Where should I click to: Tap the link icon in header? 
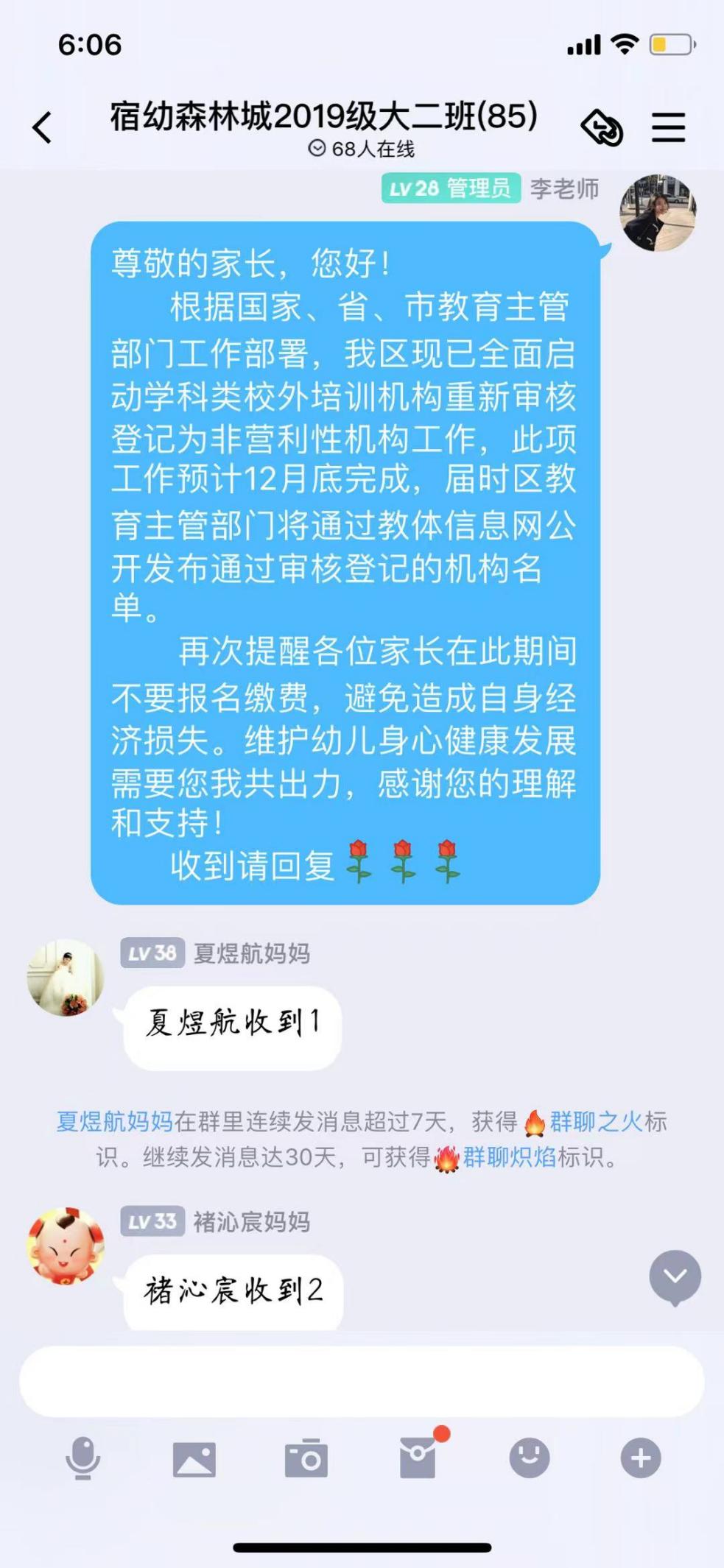(602, 128)
